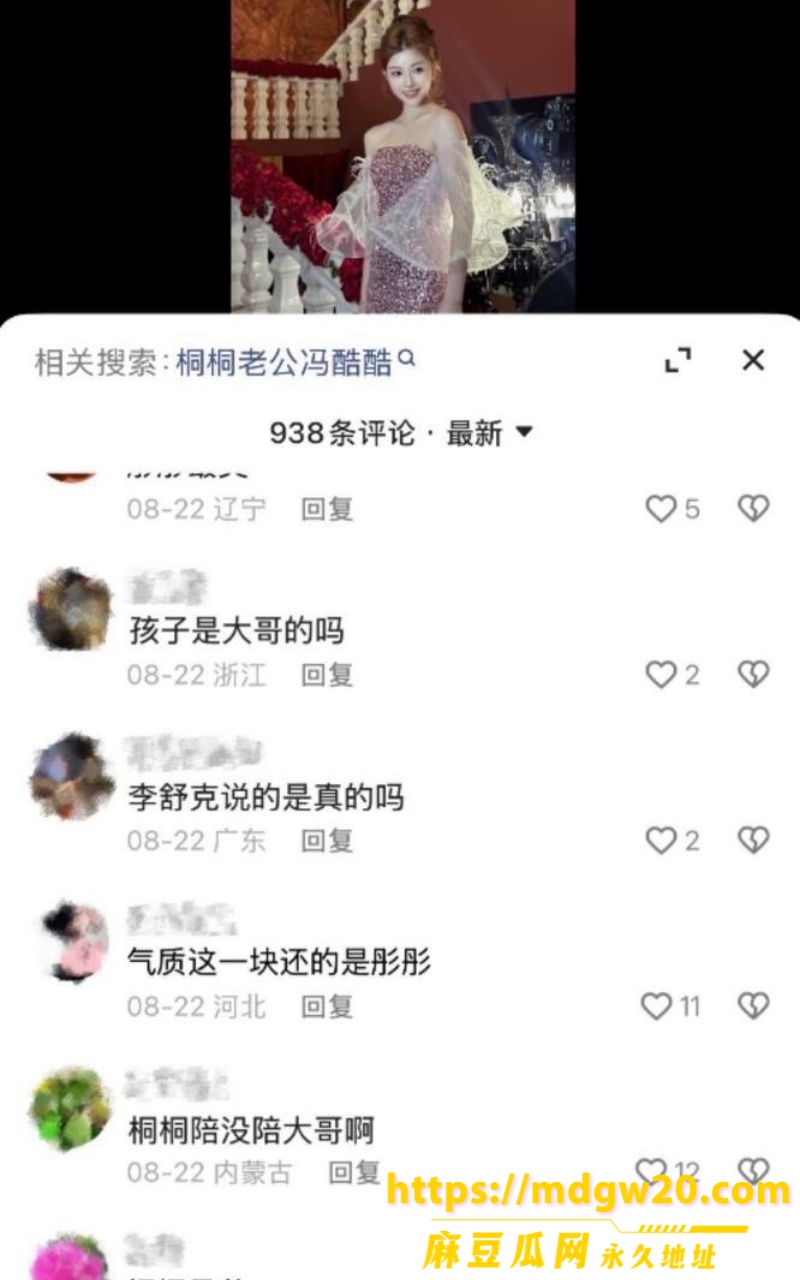Close the comments panel
This screenshot has height=1280, width=800.
[753, 360]
